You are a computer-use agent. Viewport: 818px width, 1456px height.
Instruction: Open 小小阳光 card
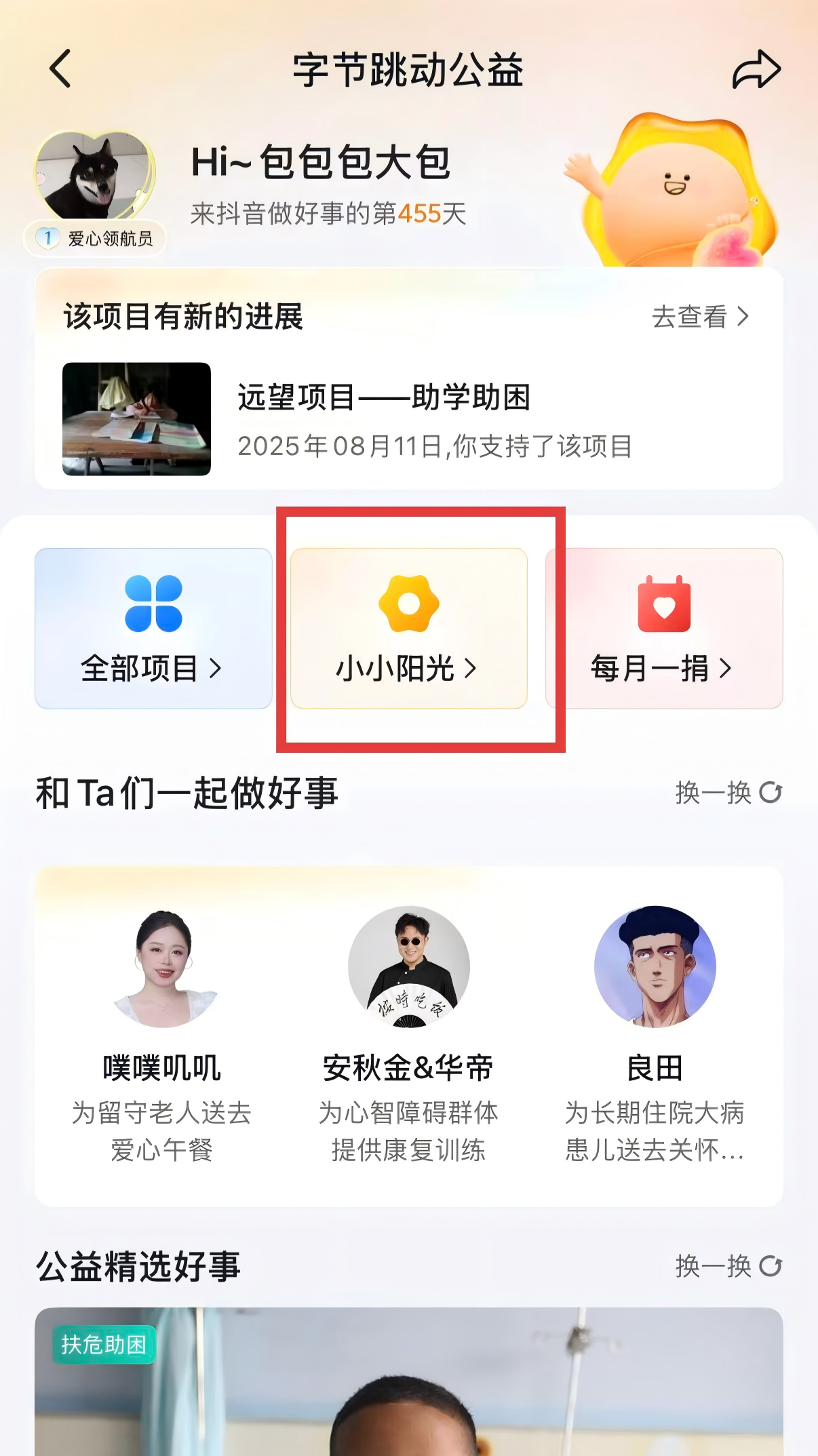pyautogui.click(x=408, y=628)
